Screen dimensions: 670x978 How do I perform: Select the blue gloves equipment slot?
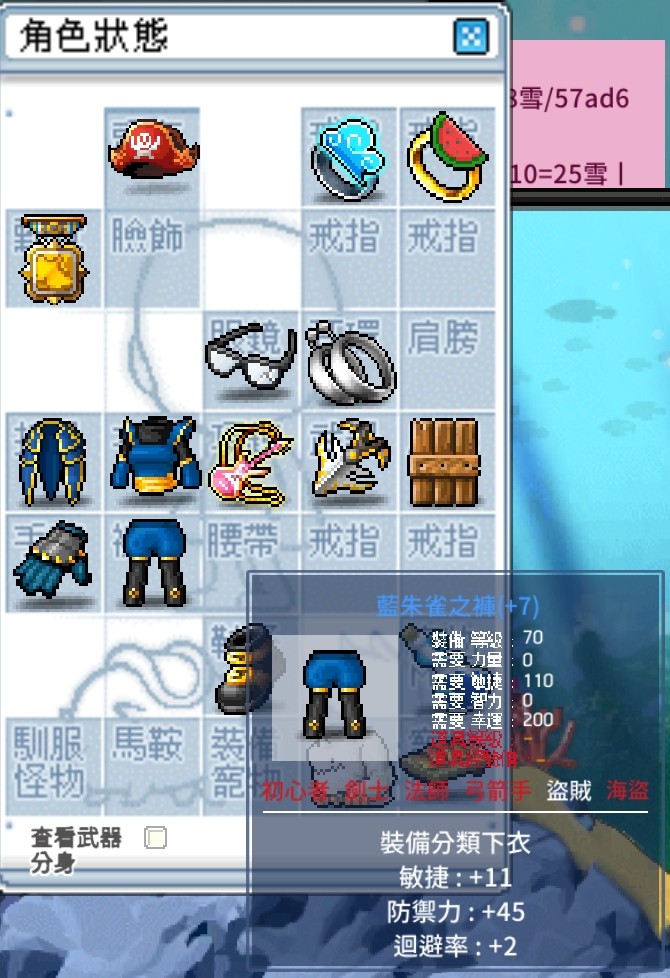[54, 562]
